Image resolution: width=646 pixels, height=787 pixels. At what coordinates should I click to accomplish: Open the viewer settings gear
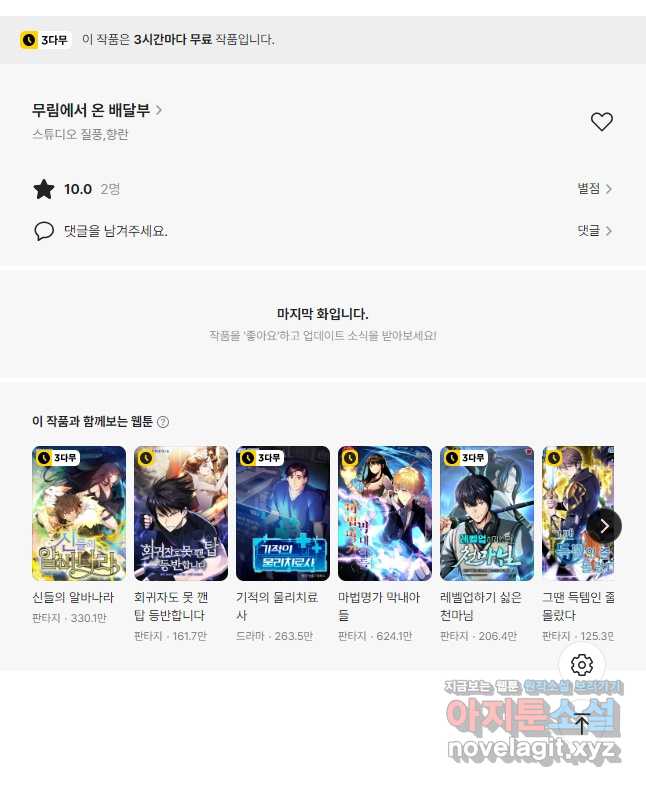coord(582,664)
